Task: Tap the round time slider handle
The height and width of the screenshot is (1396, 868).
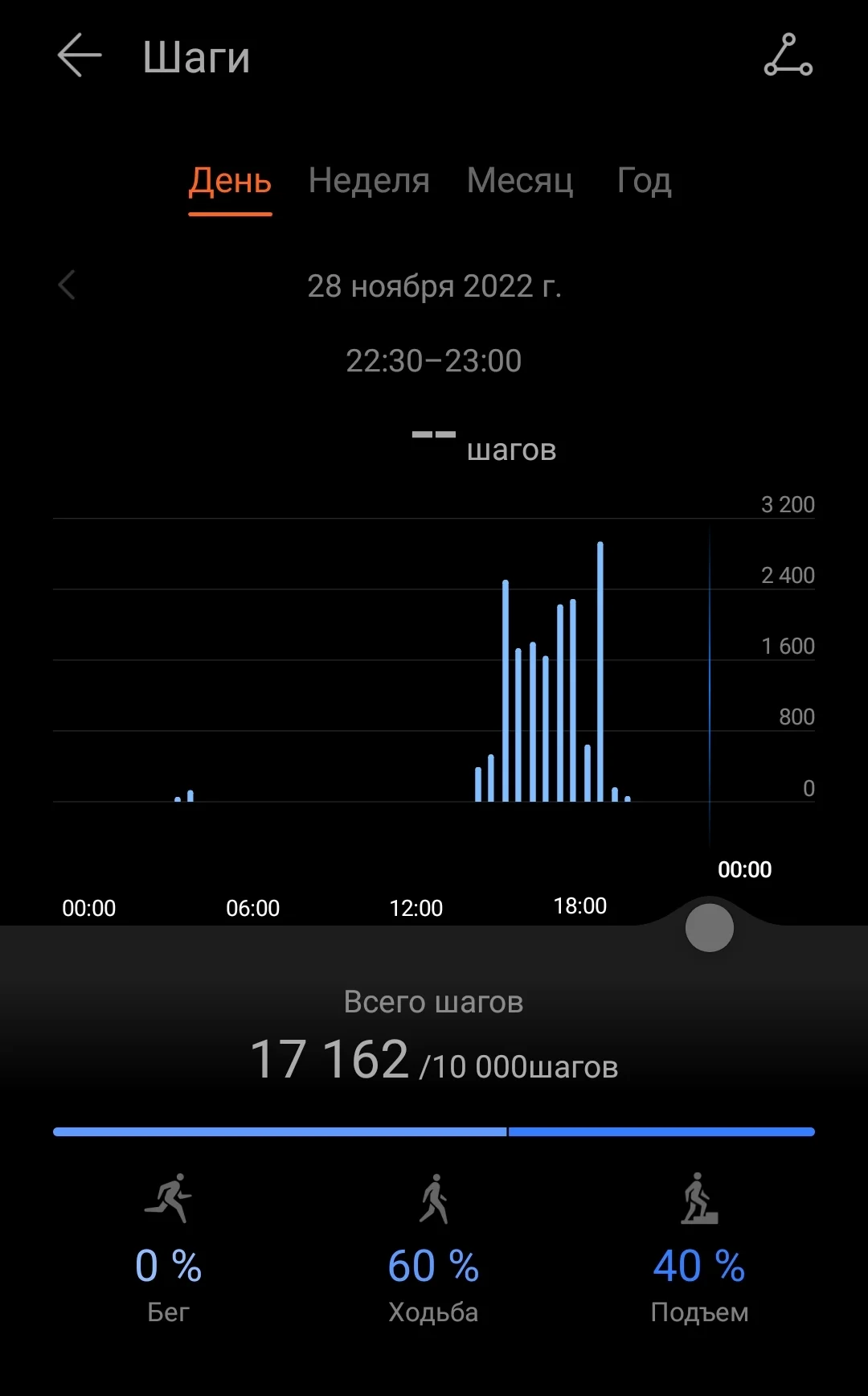Action: (709, 927)
